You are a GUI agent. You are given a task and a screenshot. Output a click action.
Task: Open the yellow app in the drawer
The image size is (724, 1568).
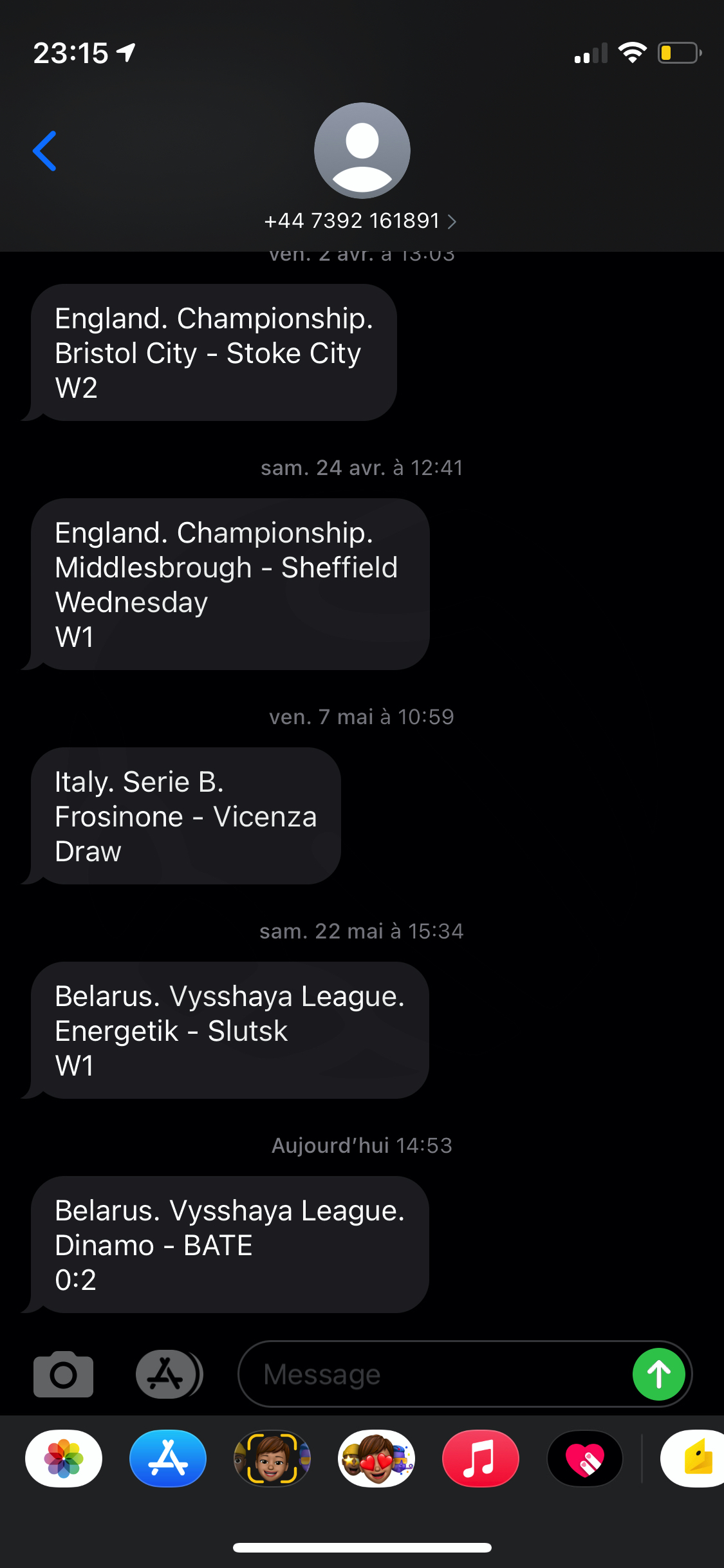[692, 1459]
